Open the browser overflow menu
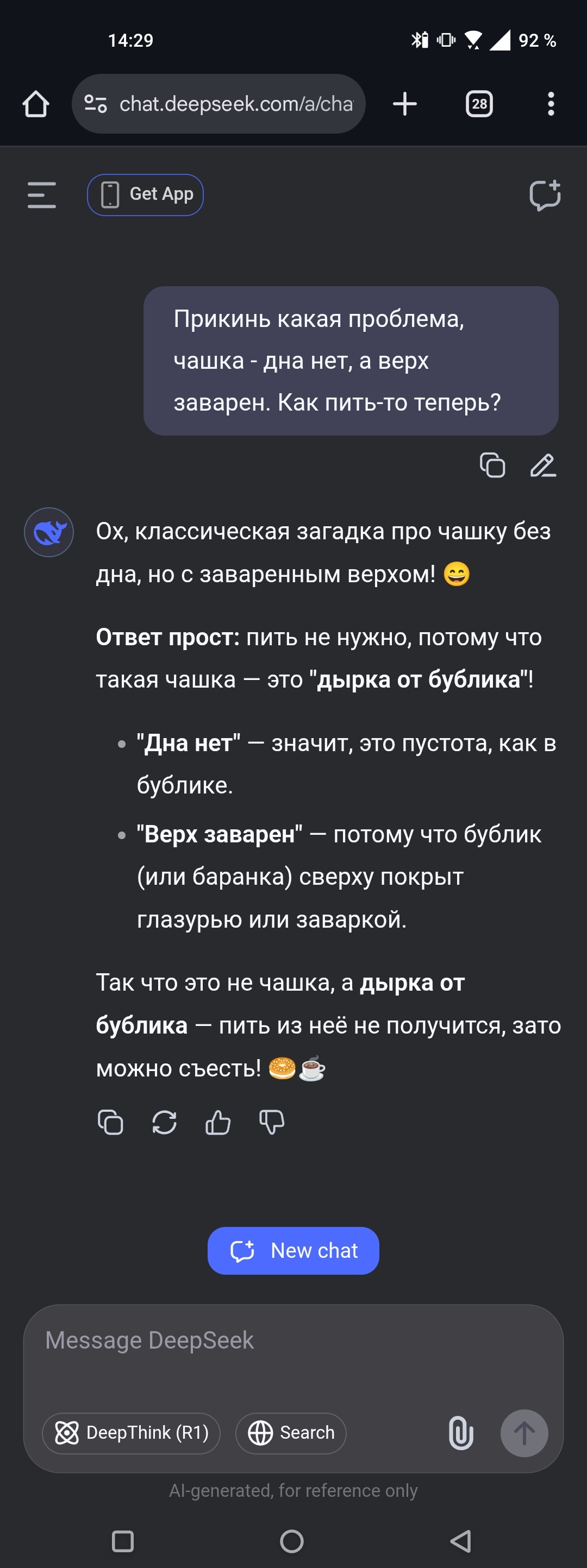Image resolution: width=587 pixels, height=1568 pixels. pyautogui.click(x=551, y=104)
